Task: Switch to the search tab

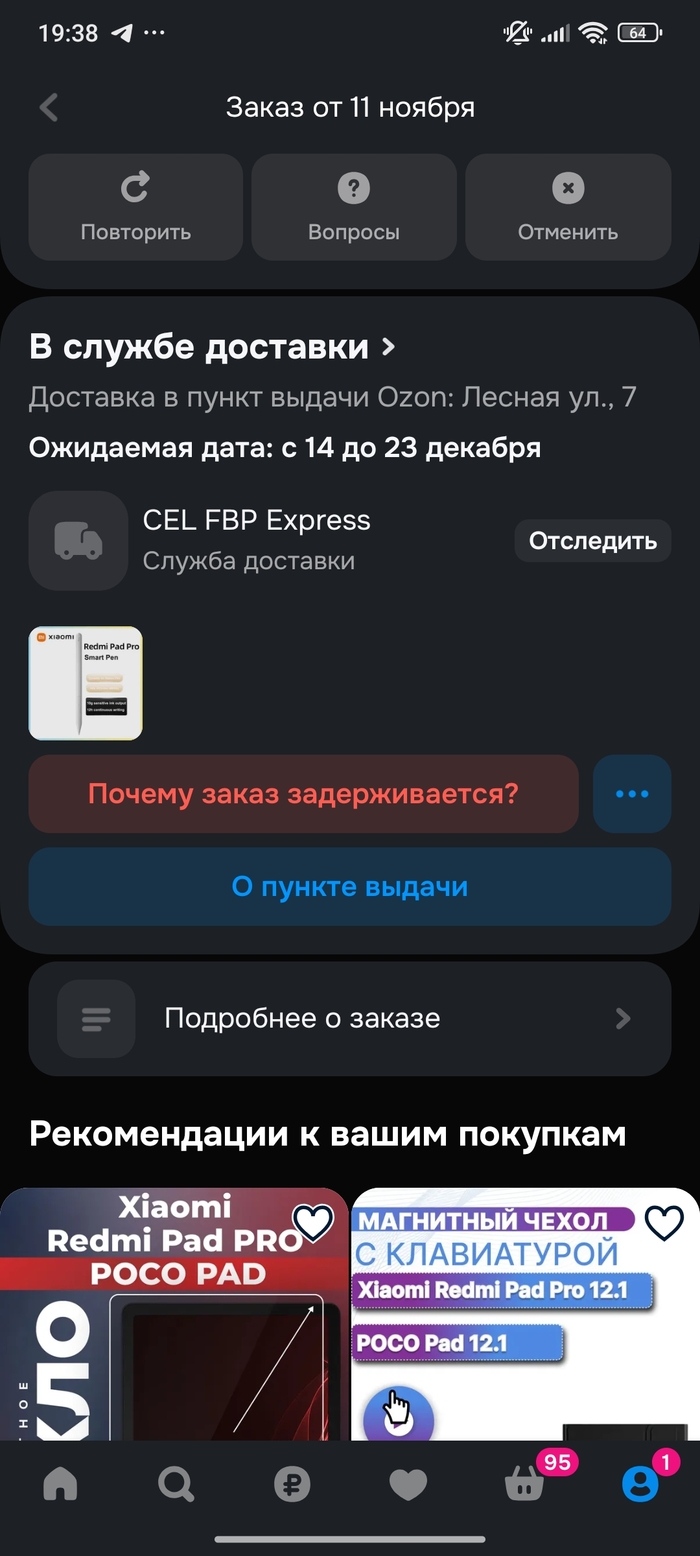Action: click(176, 1484)
